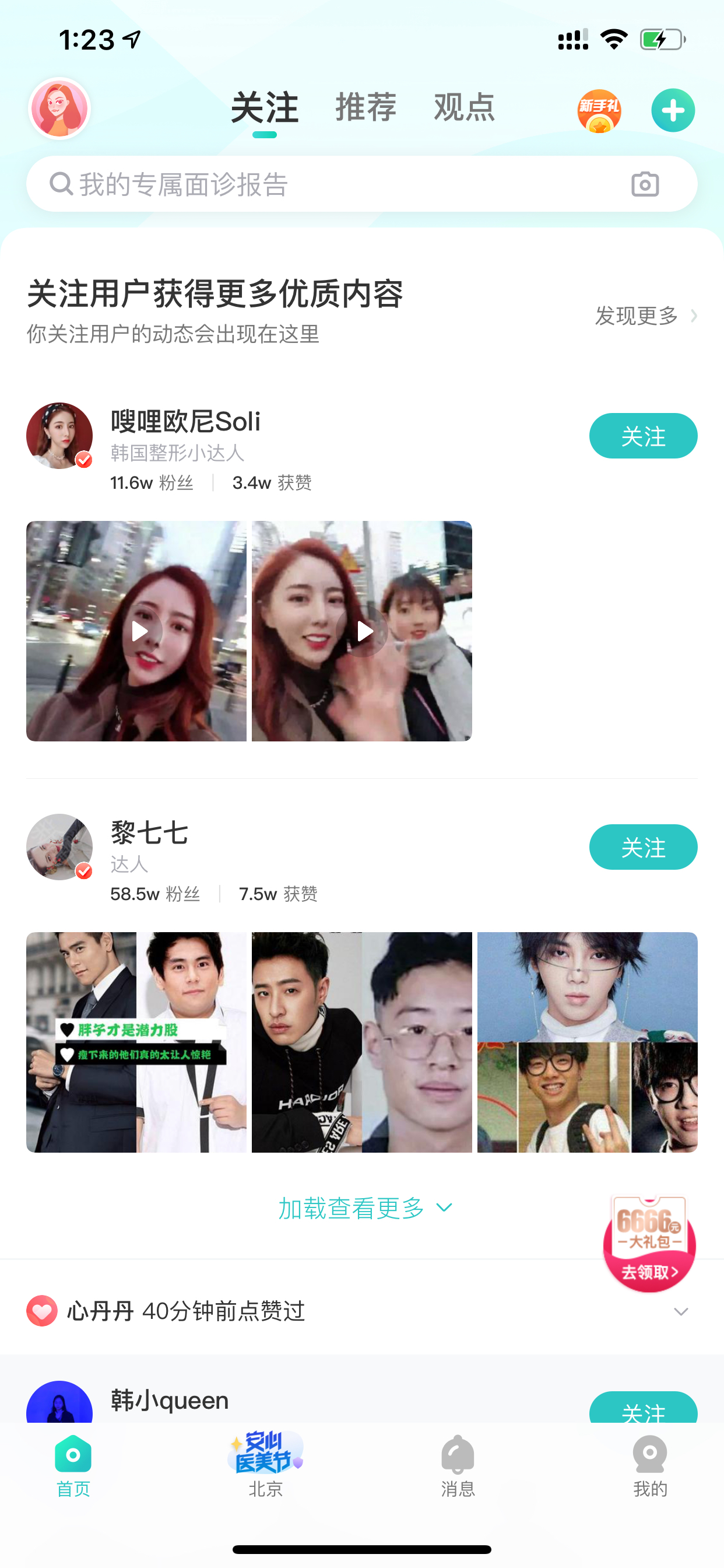Open the profile avatar in the top bar

pyautogui.click(x=59, y=109)
